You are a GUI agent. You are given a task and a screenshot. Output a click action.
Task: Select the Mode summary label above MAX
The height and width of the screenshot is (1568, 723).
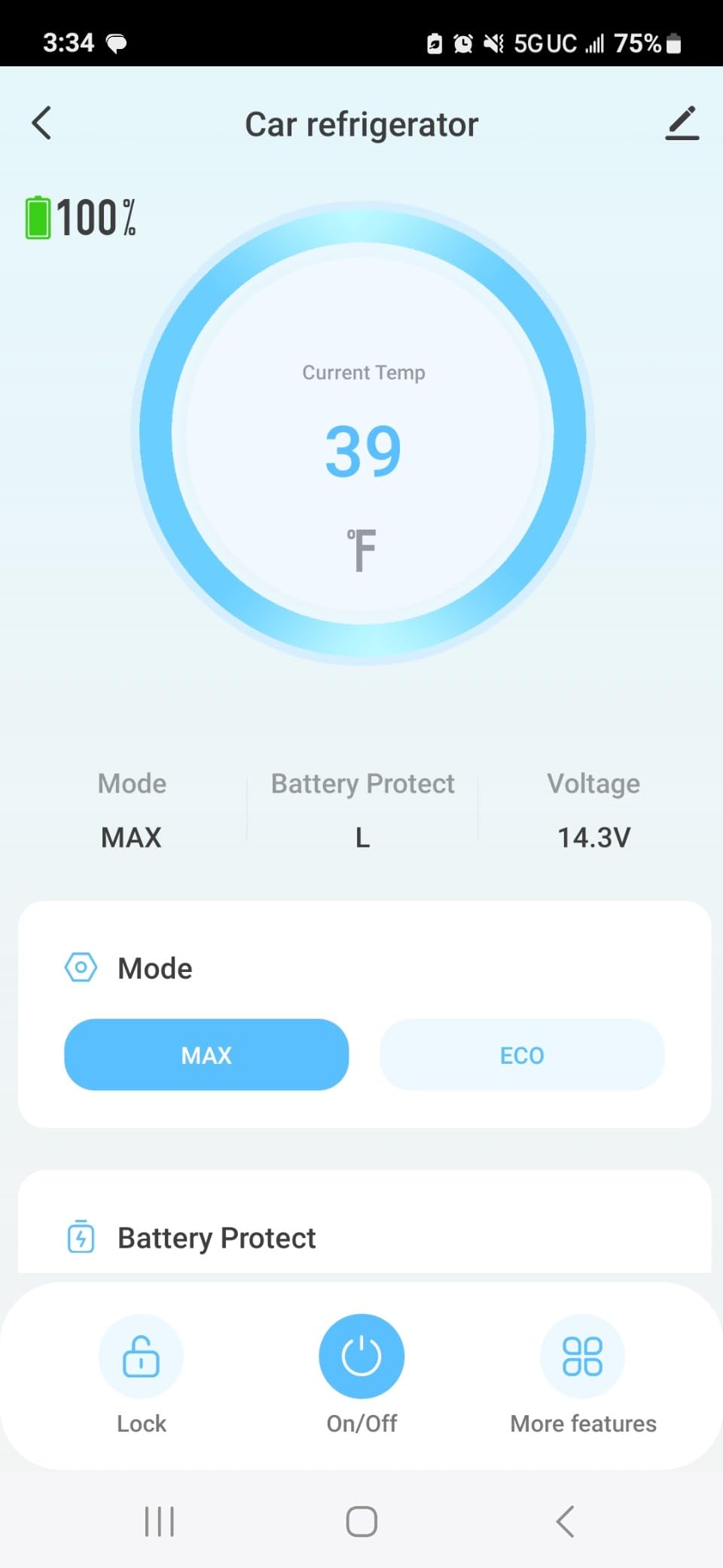point(131,783)
